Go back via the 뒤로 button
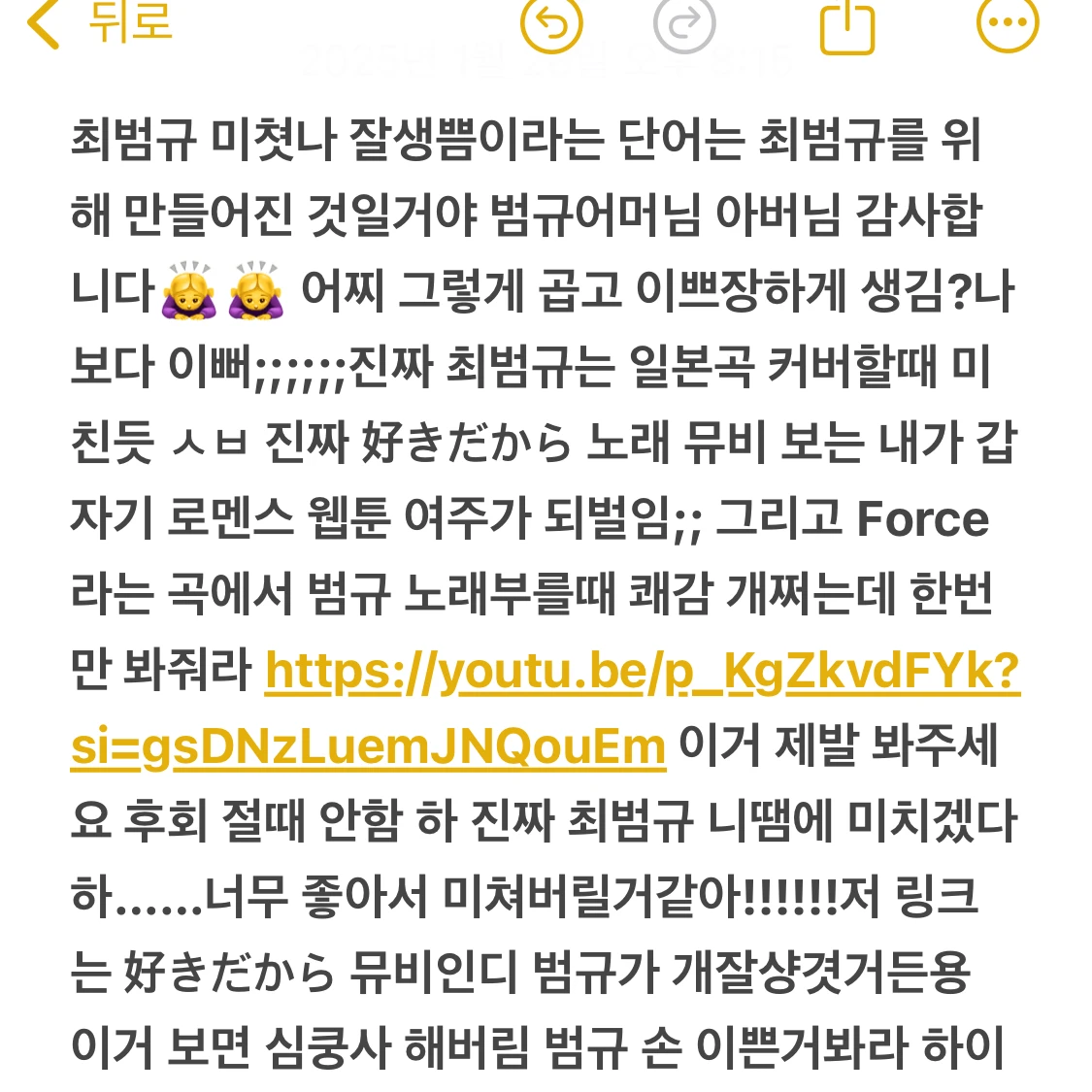Image resolution: width=1092 pixels, height=1092 pixels. pyautogui.click(x=102, y=23)
